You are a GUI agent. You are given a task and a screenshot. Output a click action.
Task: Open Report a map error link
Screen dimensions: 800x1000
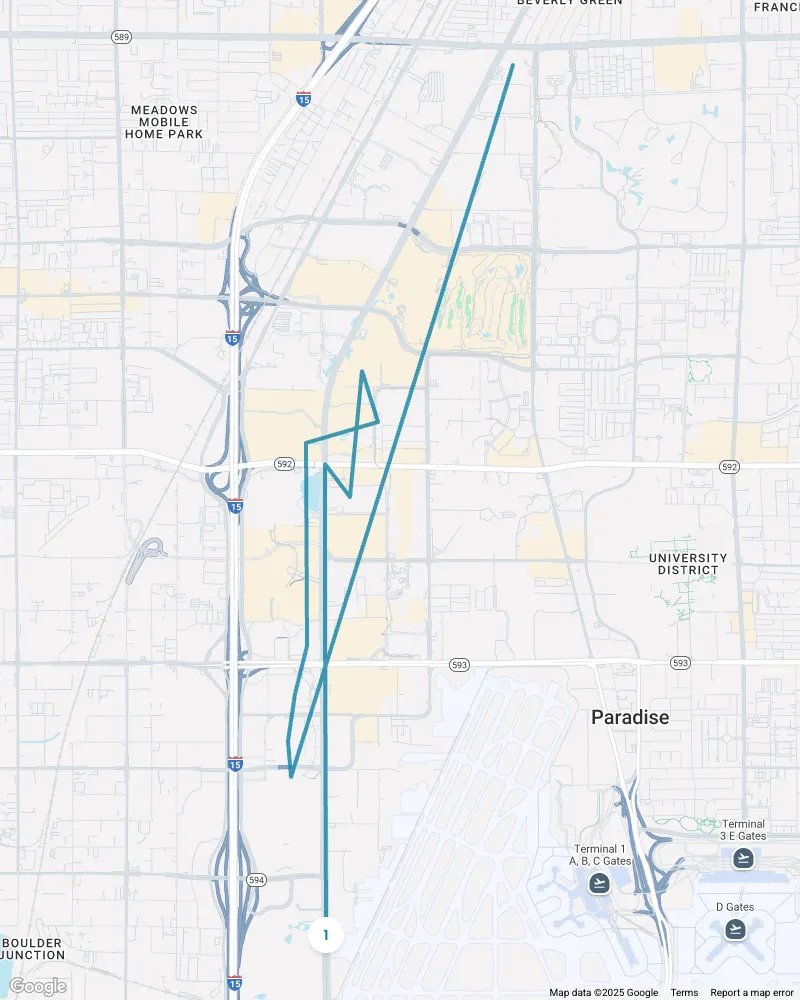751,993
